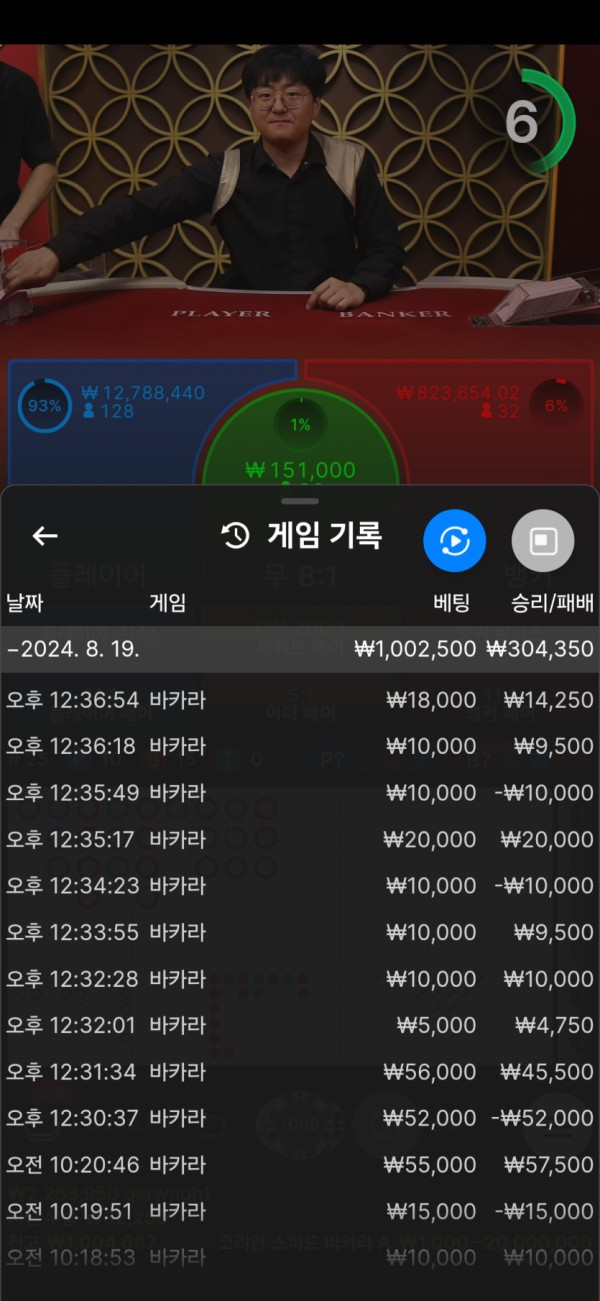This screenshot has width=600, height=1301.
Task: Open the 오후 12:32:01 ₩5,000 bet record
Action: [299, 1025]
